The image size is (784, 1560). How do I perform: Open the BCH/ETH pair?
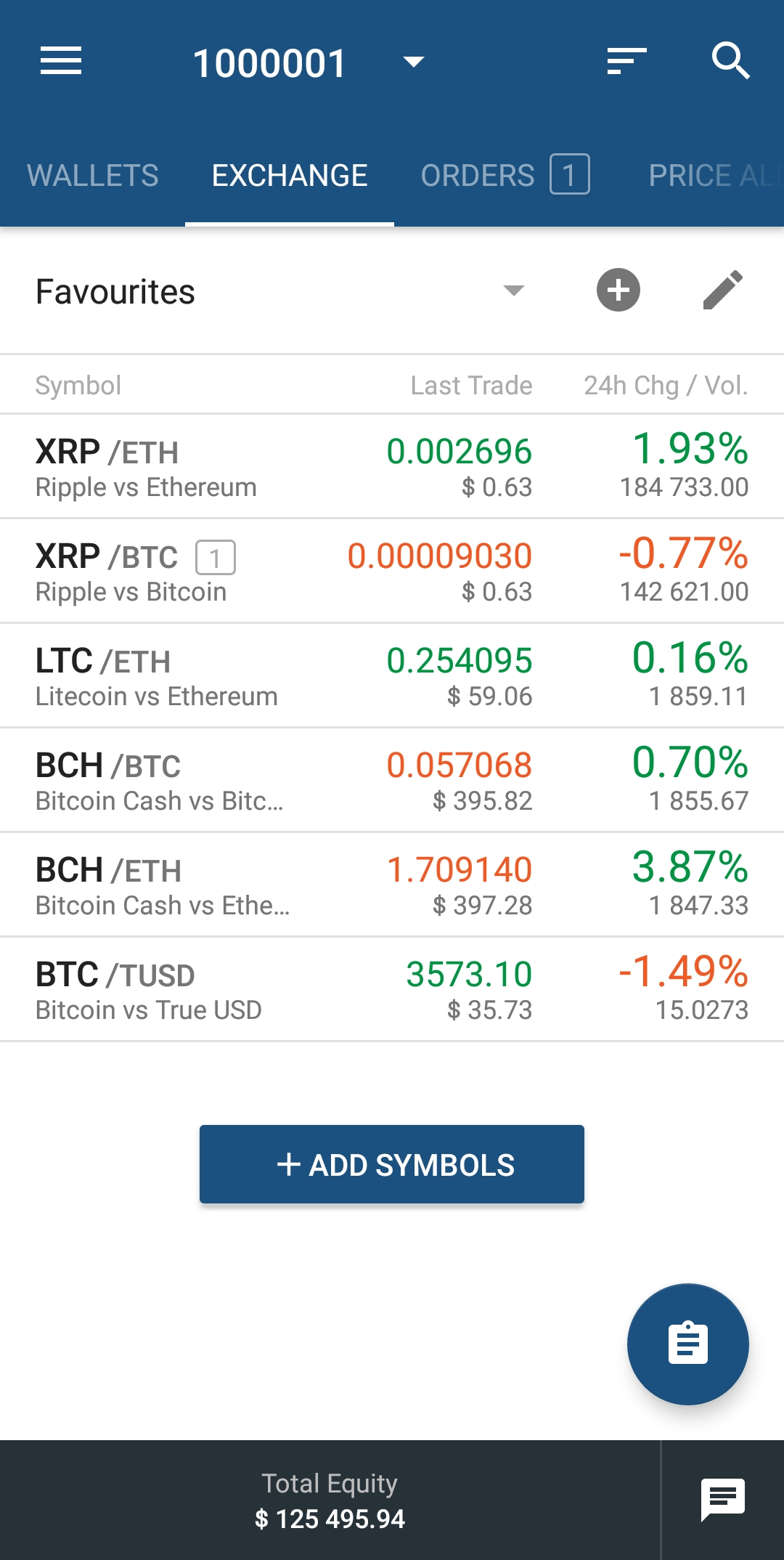click(392, 885)
